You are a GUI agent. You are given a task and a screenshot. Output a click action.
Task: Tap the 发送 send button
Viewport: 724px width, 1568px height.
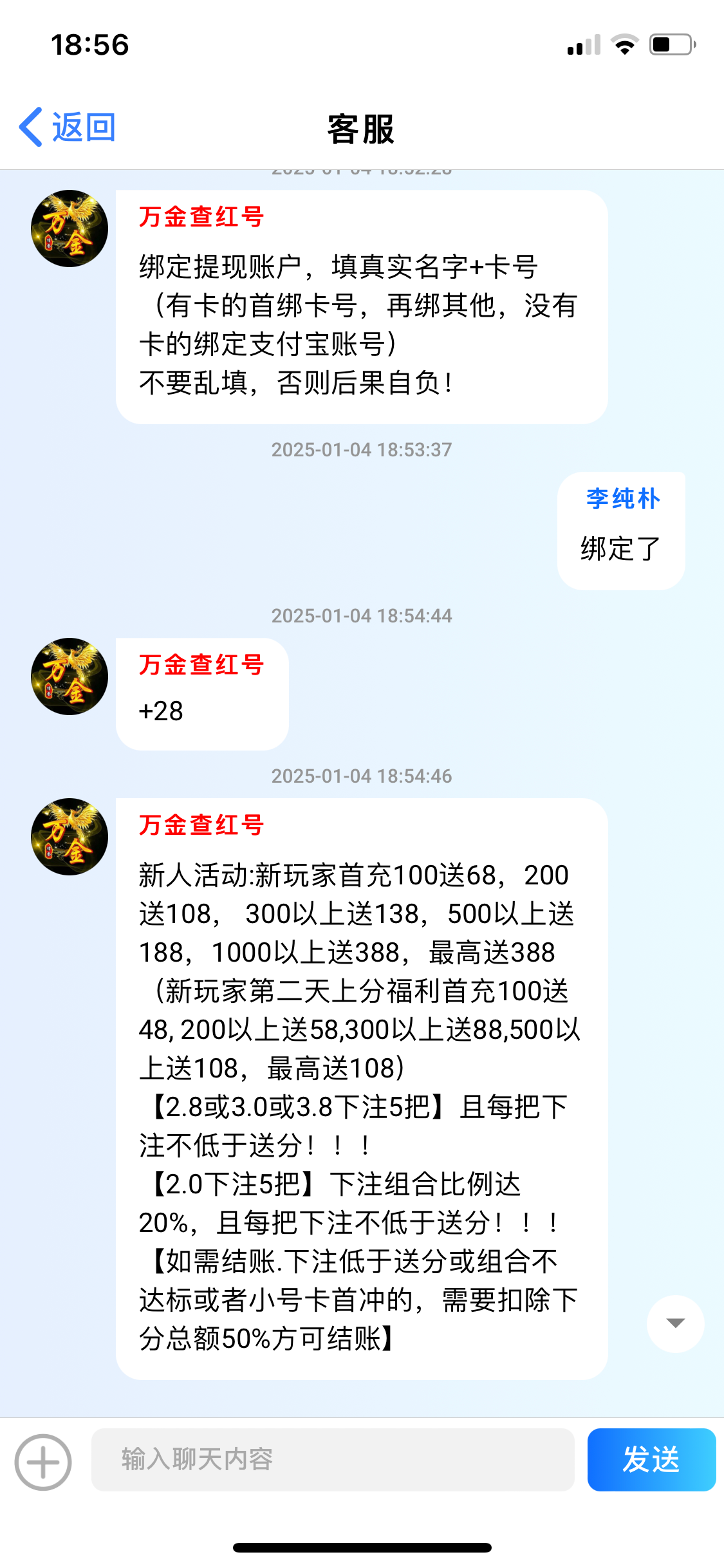(x=651, y=1459)
